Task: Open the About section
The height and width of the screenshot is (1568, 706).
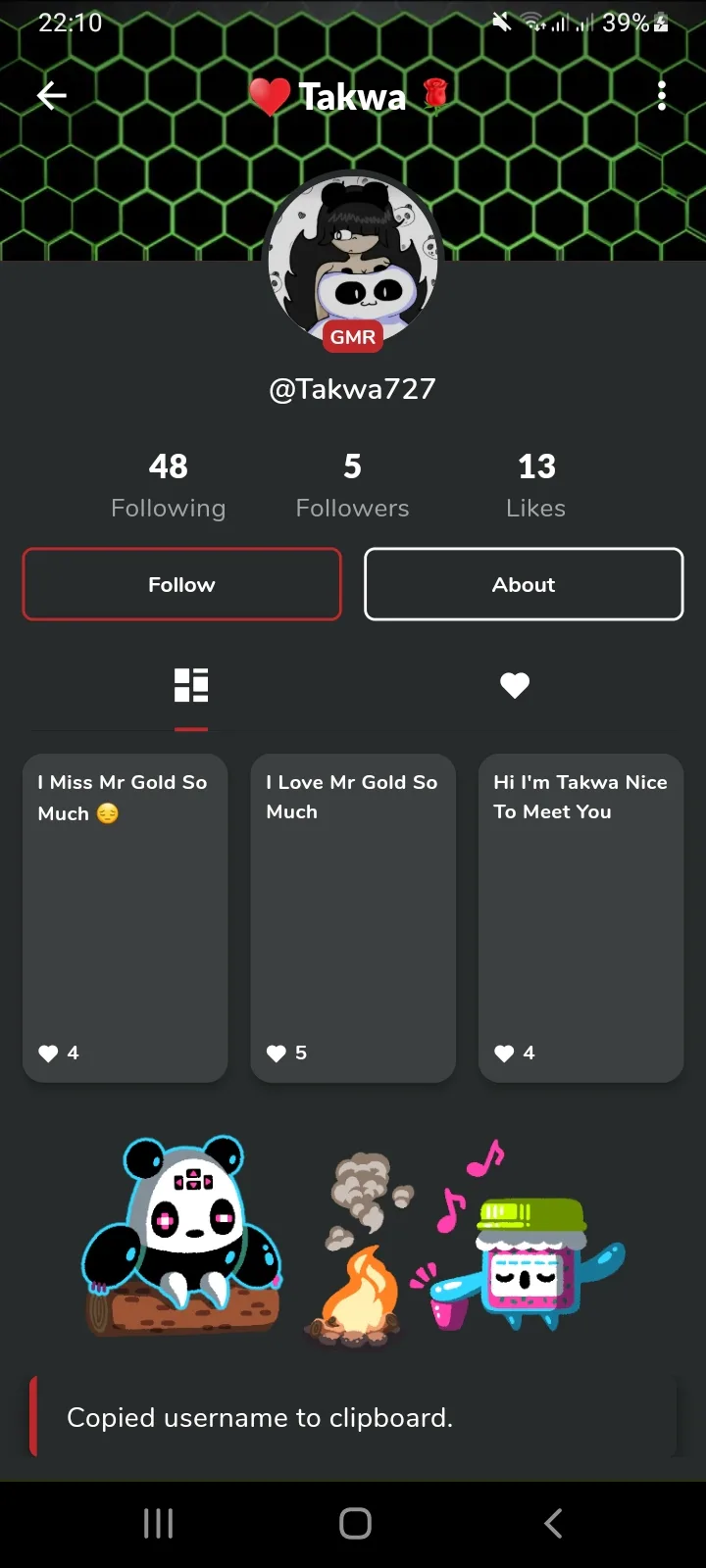Action: [524, 584]
